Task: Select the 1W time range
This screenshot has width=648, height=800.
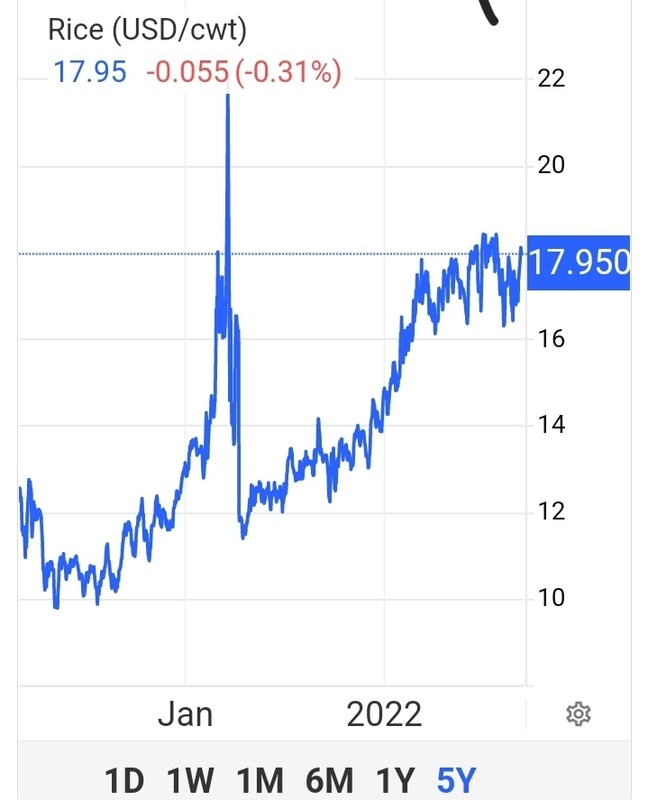Action: click(x=190, y=779)
